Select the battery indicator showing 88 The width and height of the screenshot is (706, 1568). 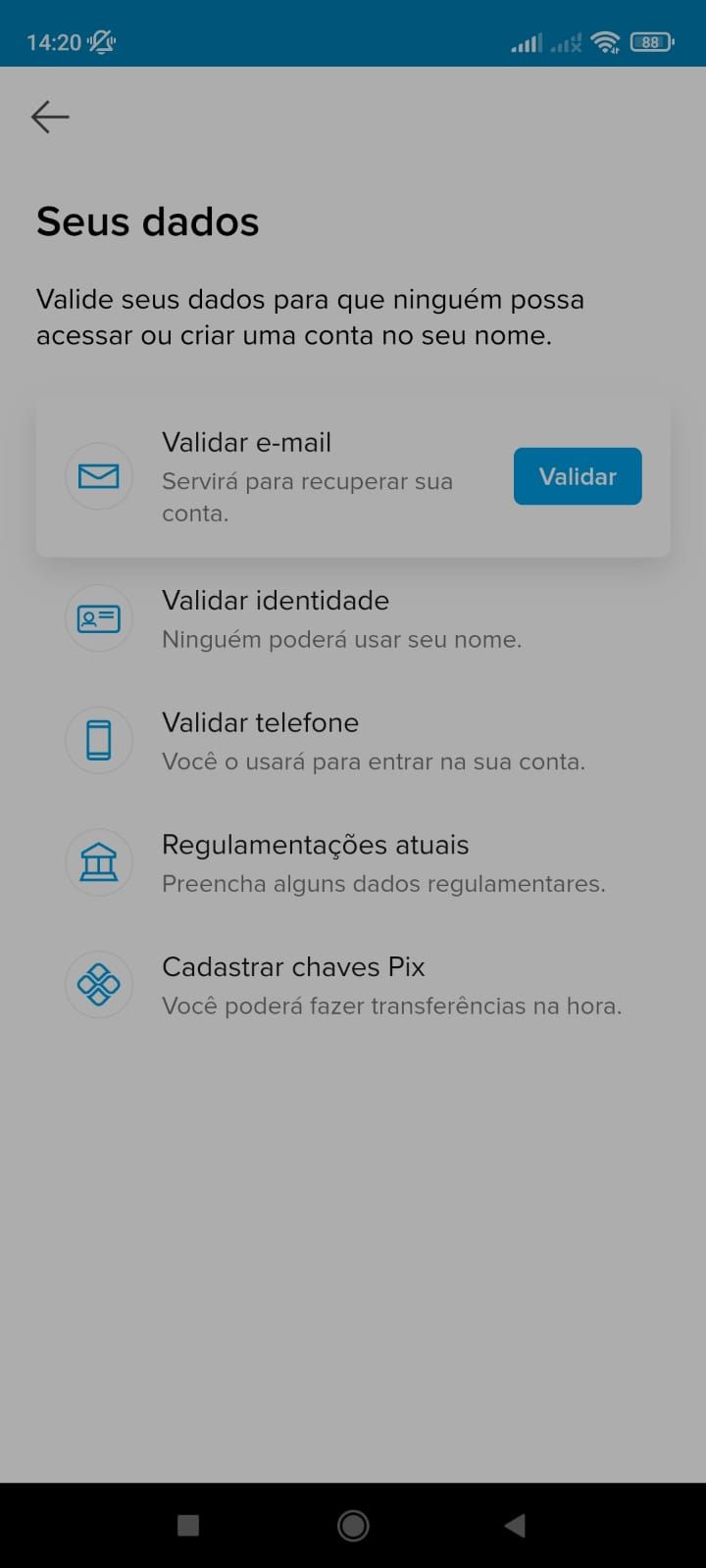pos(652,41)
